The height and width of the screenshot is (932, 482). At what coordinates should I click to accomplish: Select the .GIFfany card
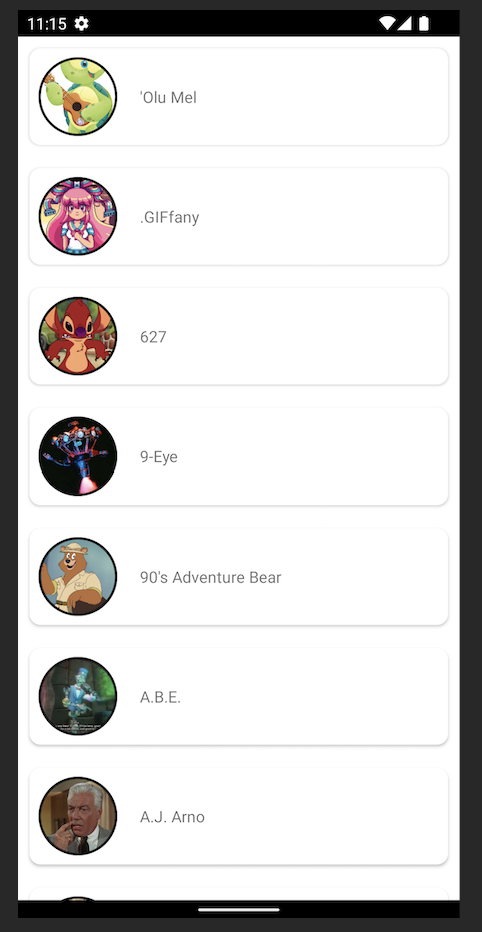(x=238, y=216)
